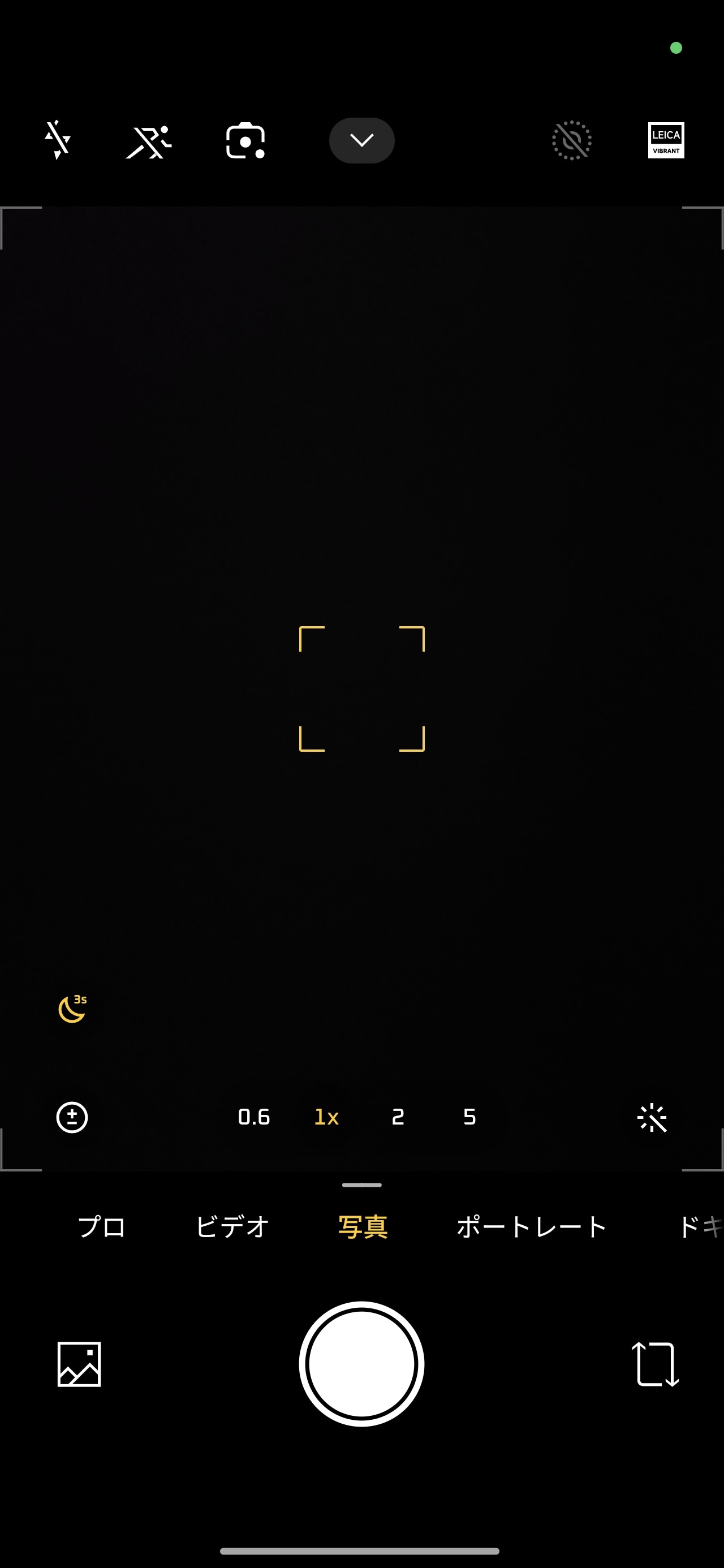
Task: Open the magic wand filters
Action: point(652,1118)
